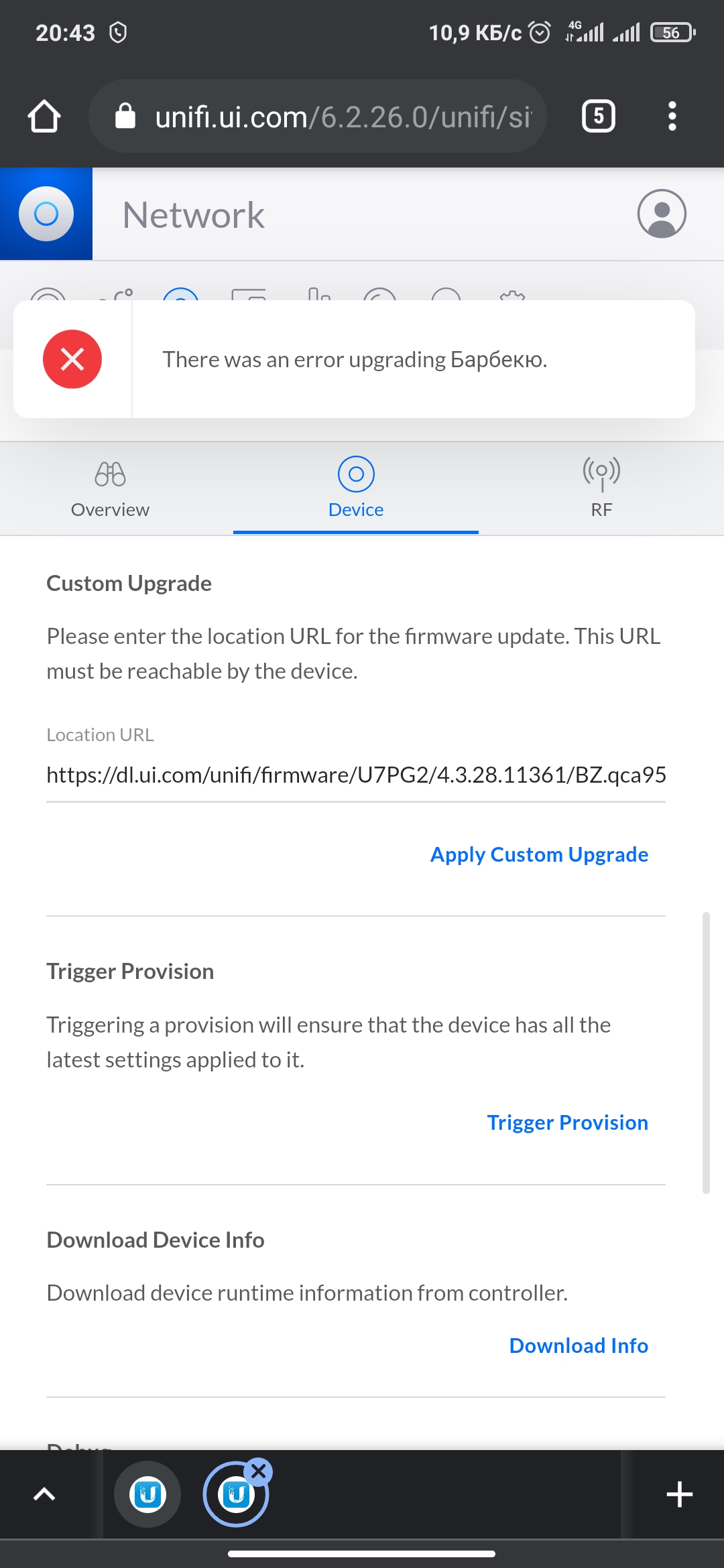Go to the browser home page
This screenshot has height=1568, width=724.
click(44, 117)
